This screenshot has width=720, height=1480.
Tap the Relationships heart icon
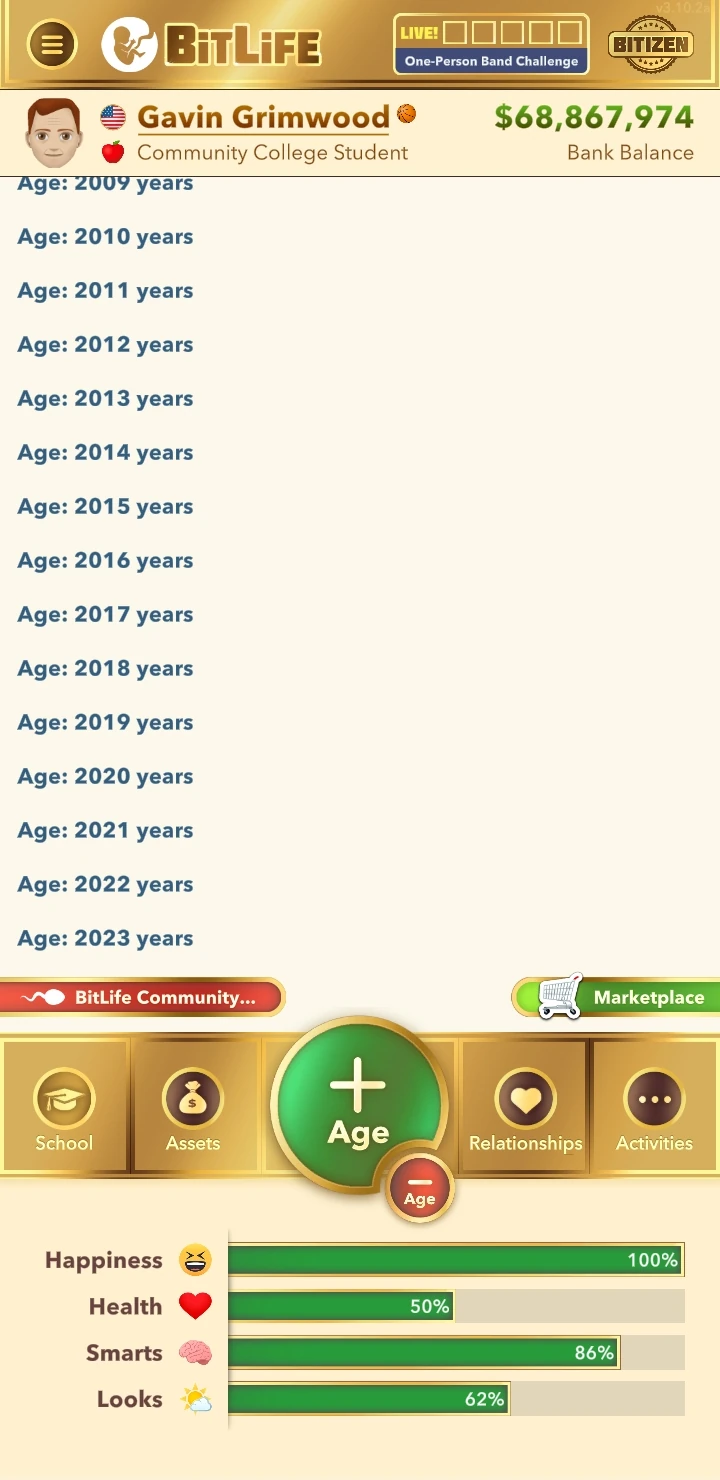pyautogui.click(x=524, y=1096)
